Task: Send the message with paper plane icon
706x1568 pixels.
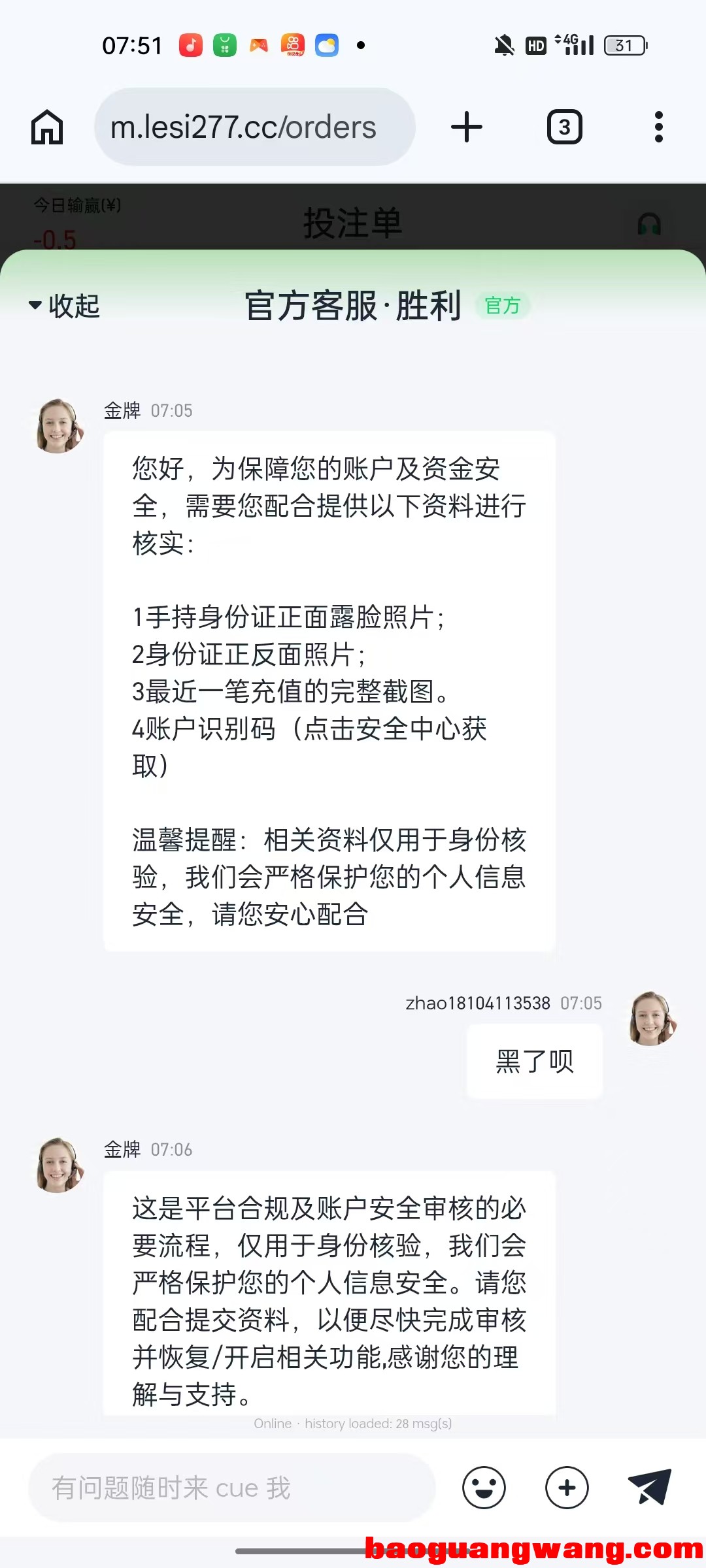Action: click(x=649, y=1486)
